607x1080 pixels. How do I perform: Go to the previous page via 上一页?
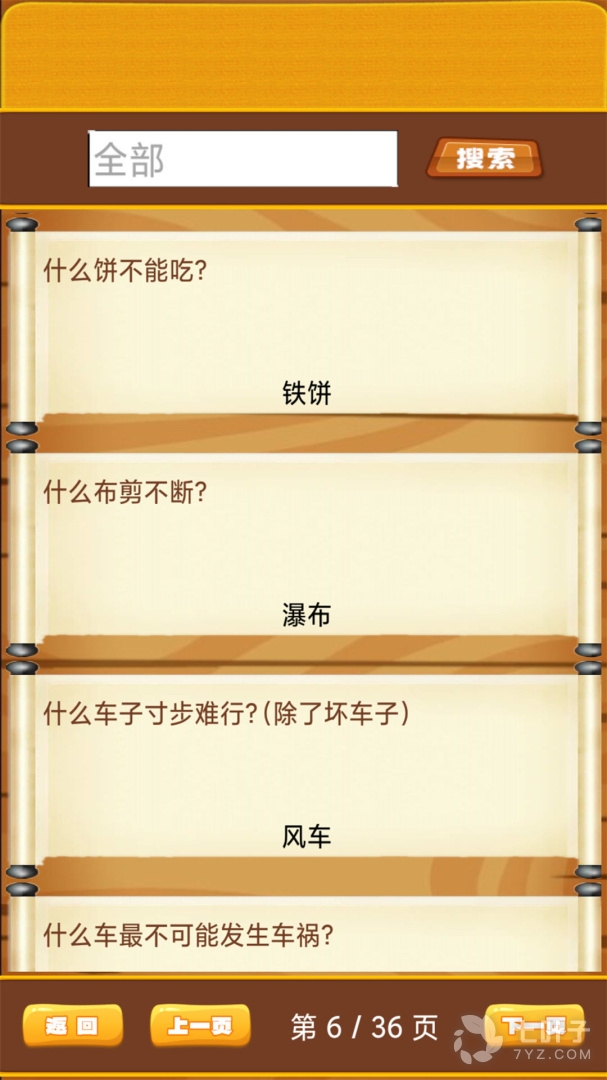200,1026
